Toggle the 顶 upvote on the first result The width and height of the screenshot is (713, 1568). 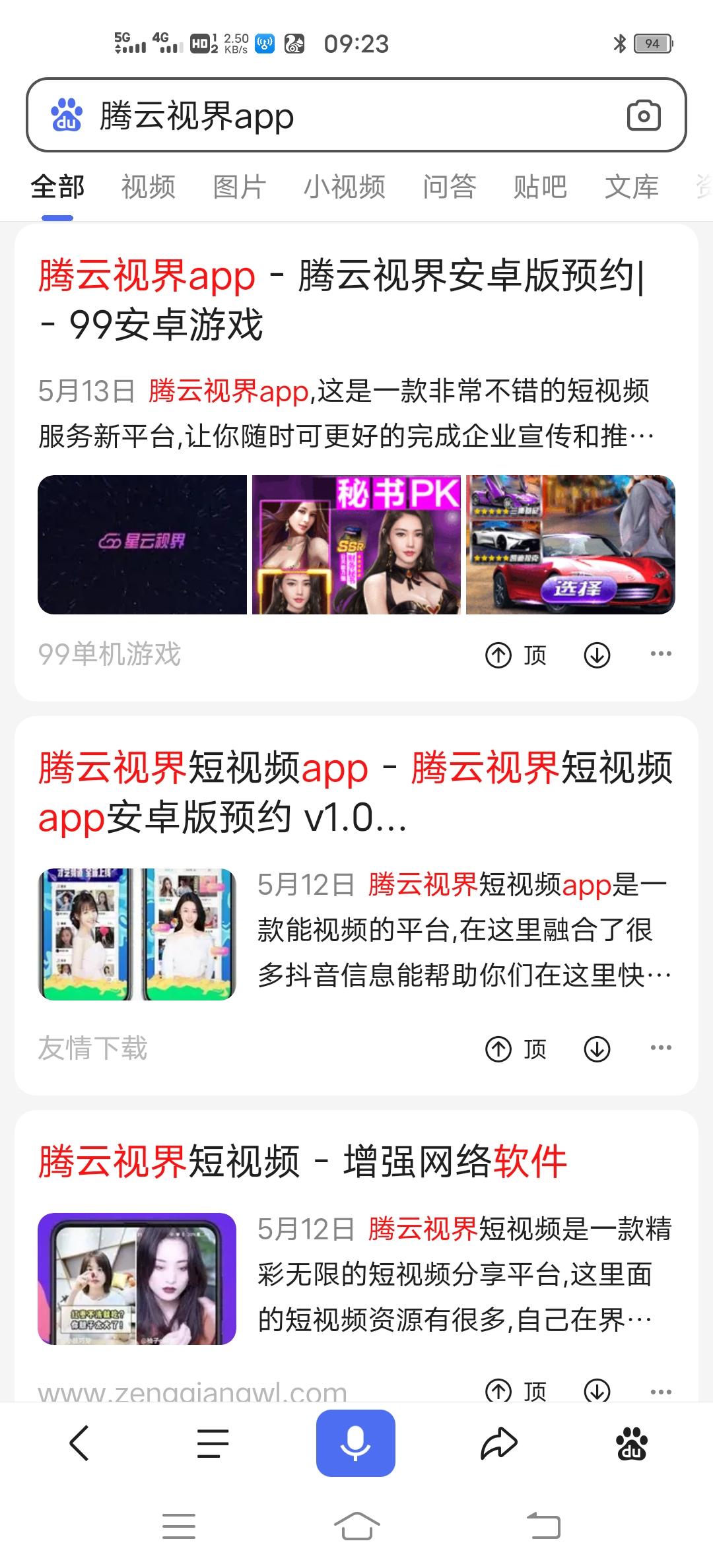coord(517,654)
